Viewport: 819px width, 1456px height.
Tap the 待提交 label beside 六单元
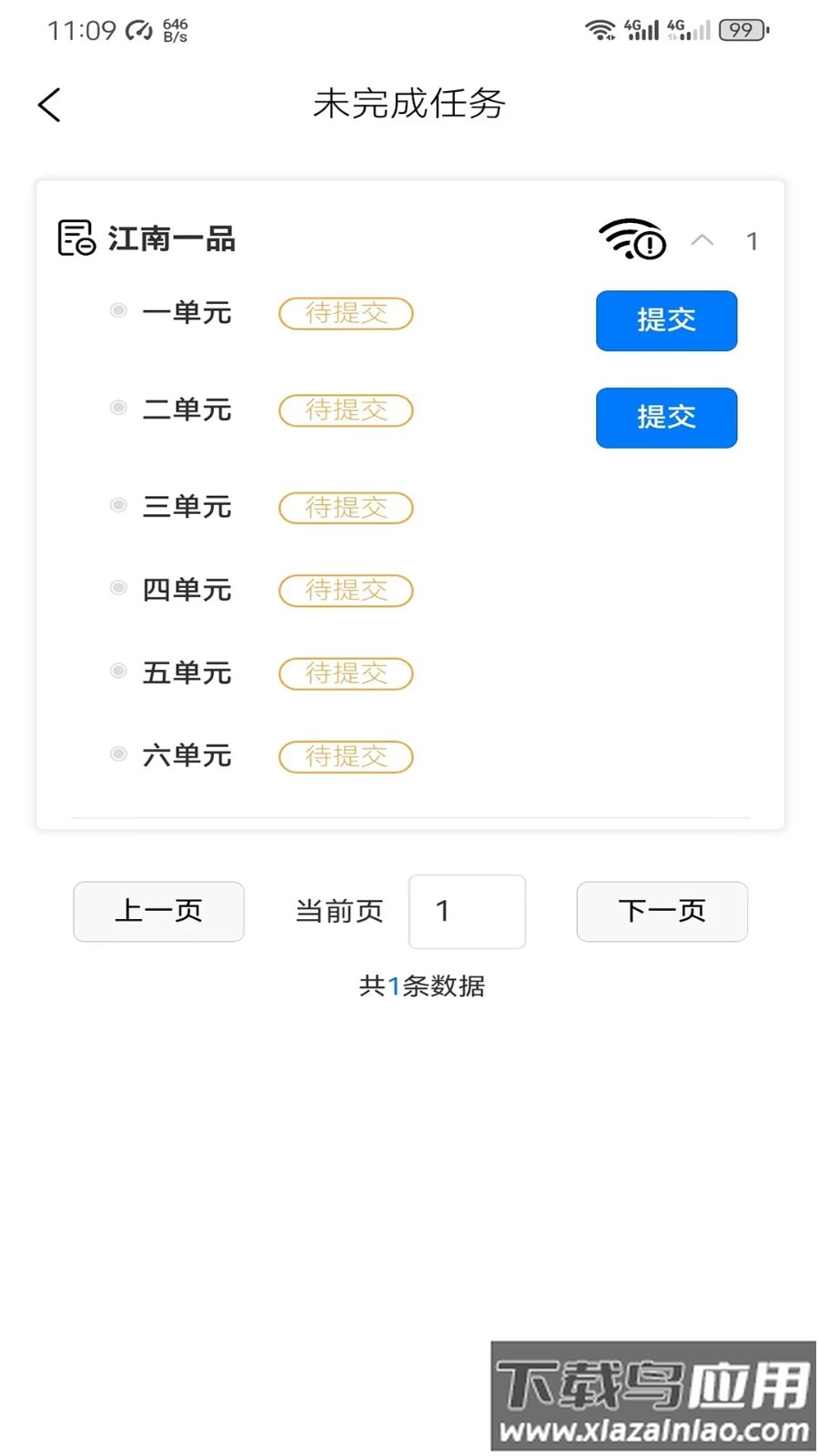pos(346,756)
